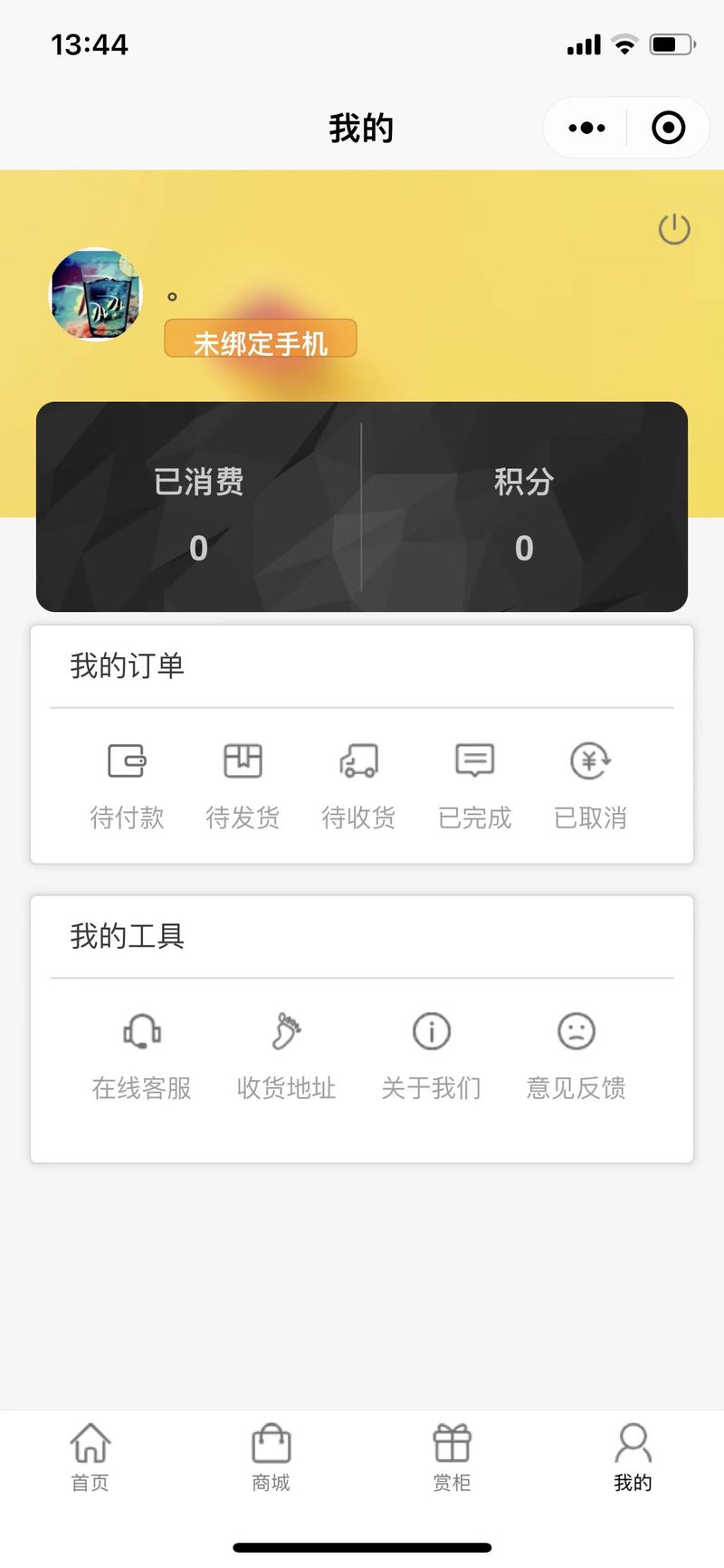Screen dimensions: 724x1568
Task: Contact 在线客服 support
Action: (142, 1056)
